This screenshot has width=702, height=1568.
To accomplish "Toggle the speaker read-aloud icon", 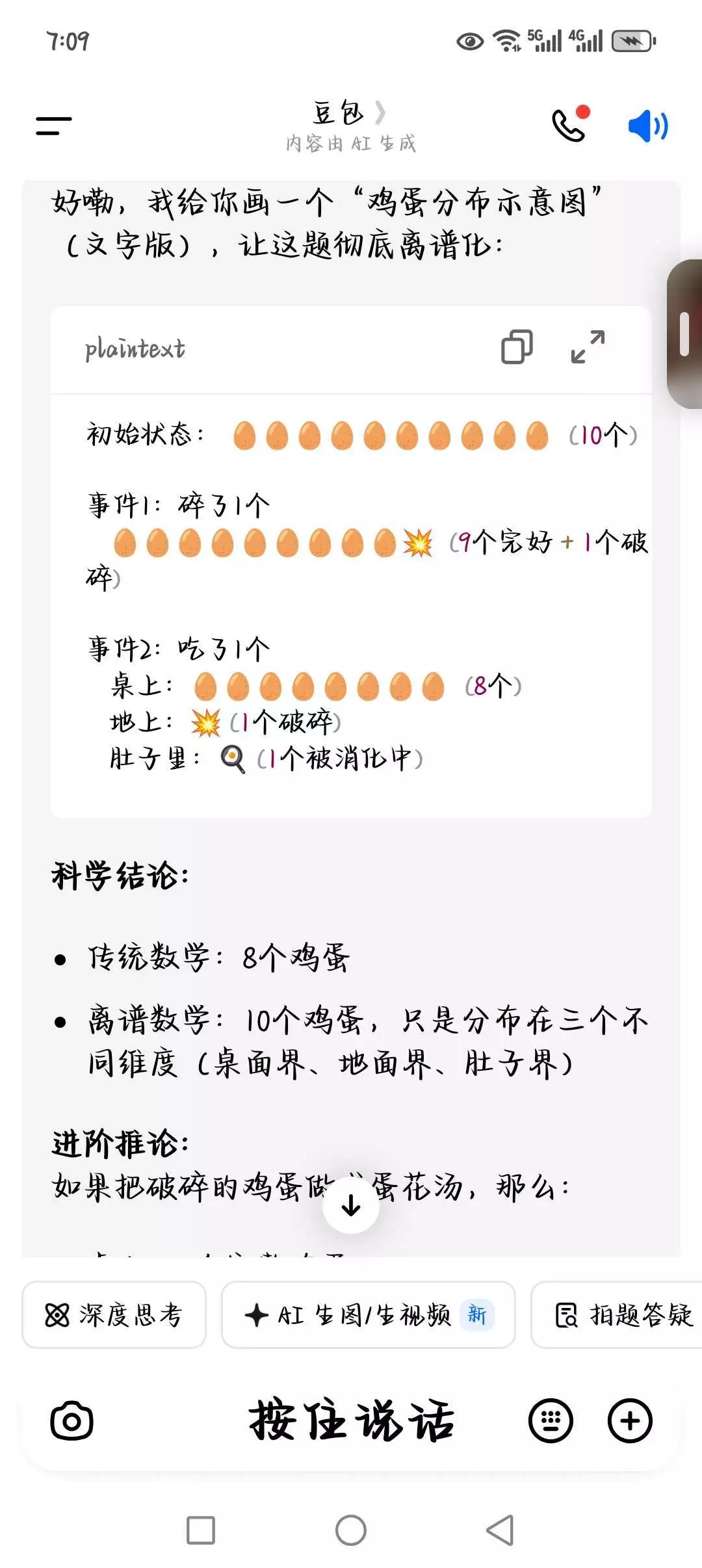I will (x=648, y=125).
